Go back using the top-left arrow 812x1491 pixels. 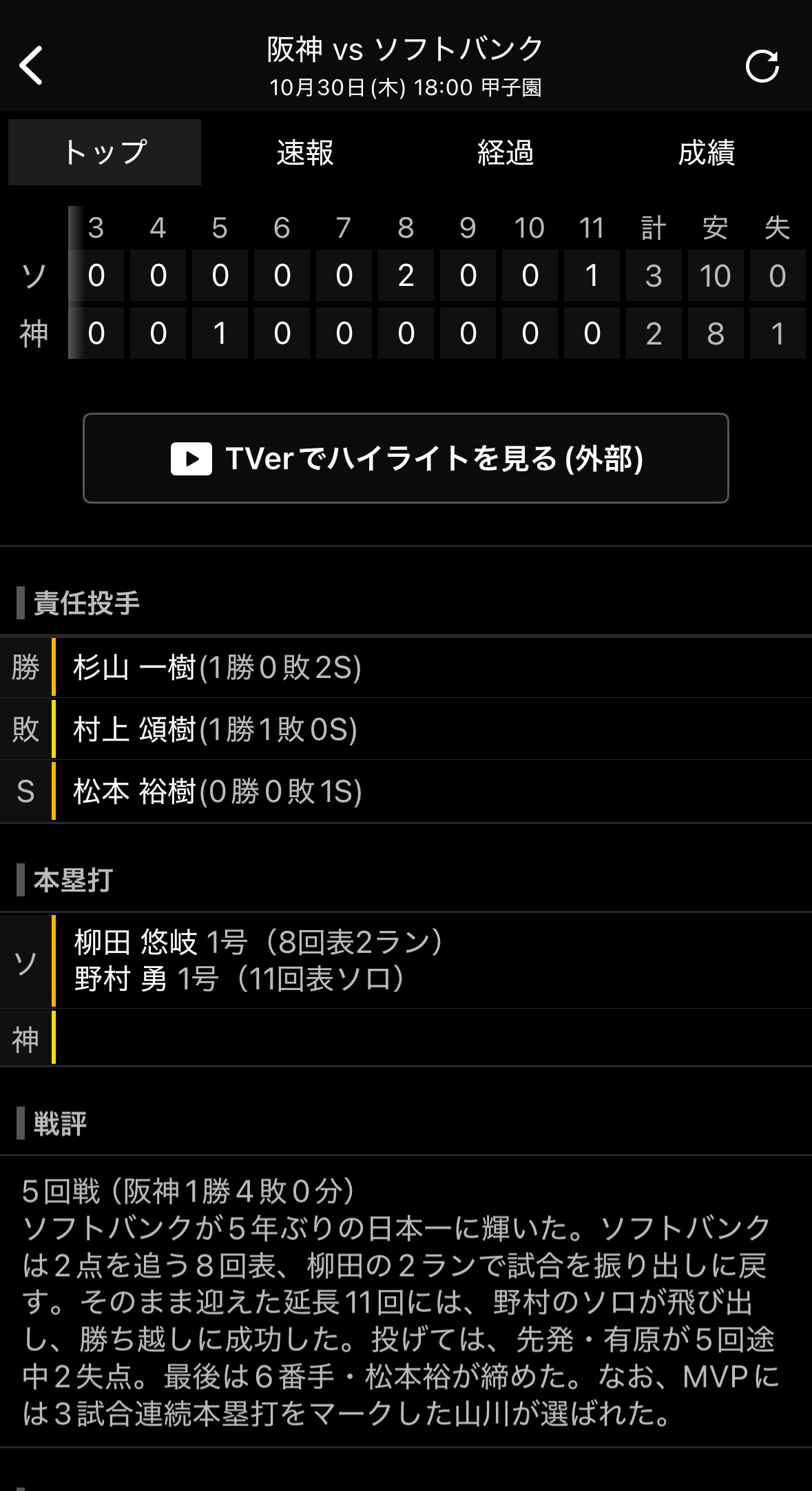click(x=32, y=66)
